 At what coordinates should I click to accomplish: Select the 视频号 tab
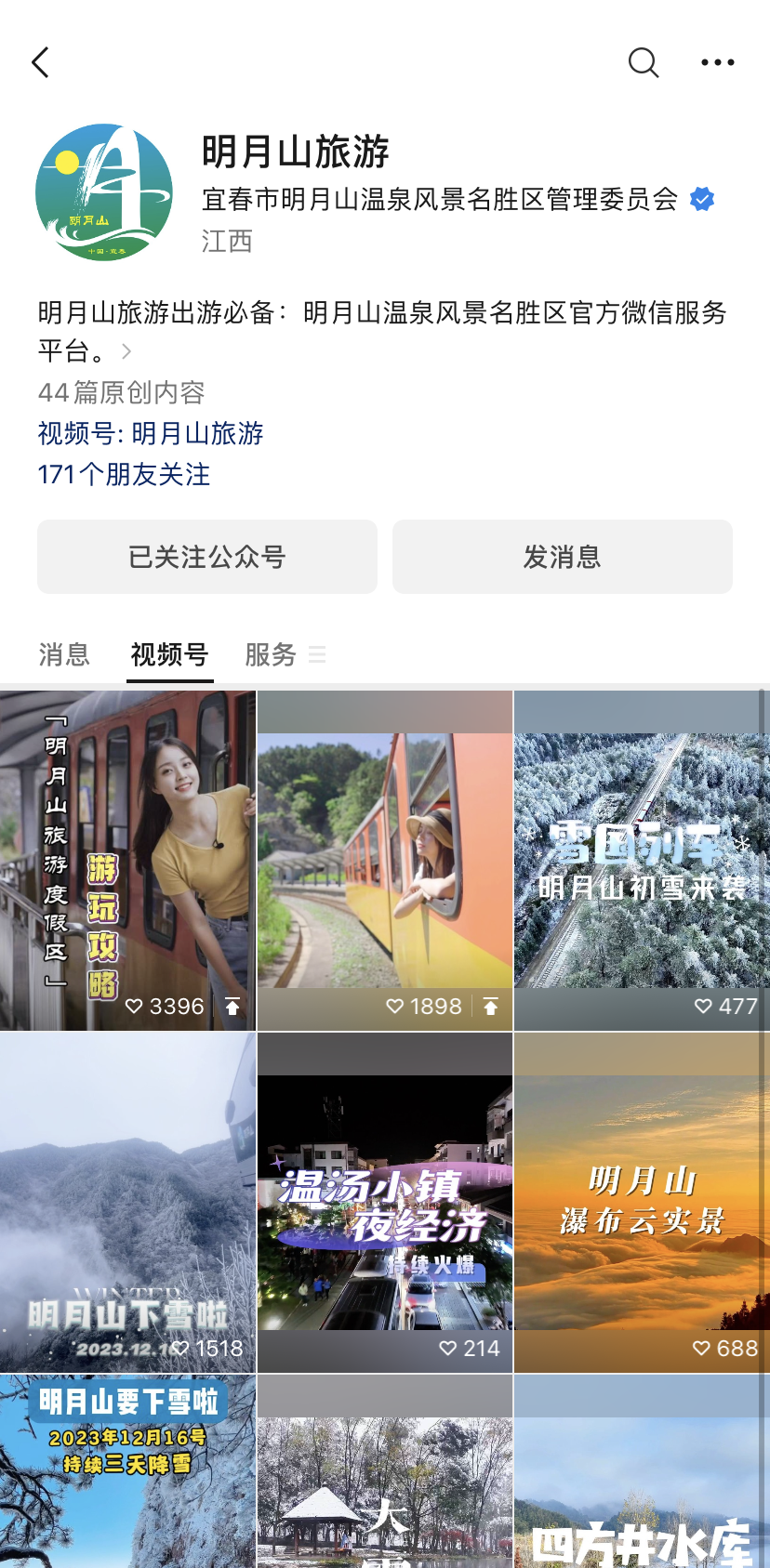pyautogui.click(x=169, y=654)
